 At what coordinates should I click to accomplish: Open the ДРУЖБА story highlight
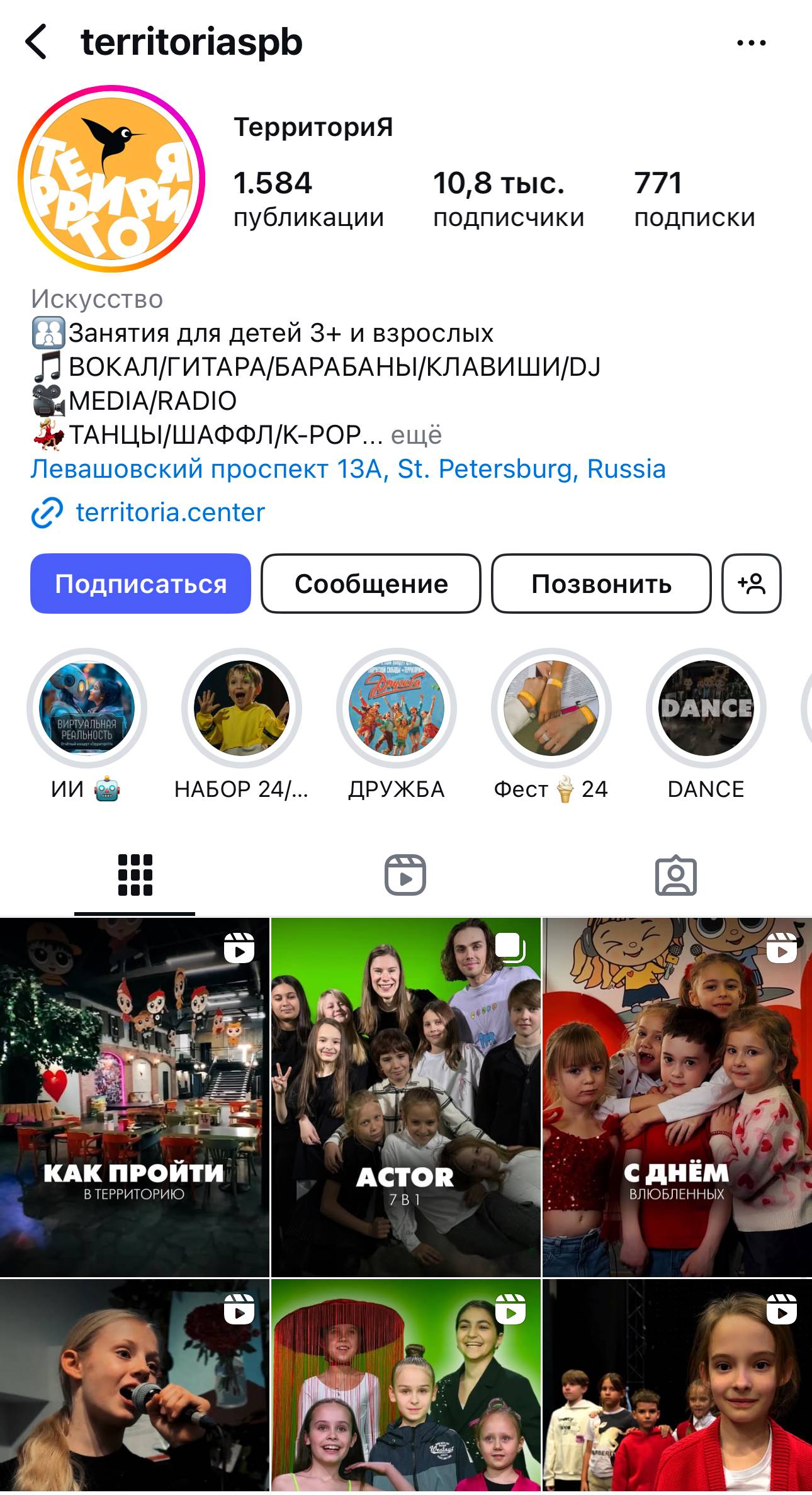397,708
